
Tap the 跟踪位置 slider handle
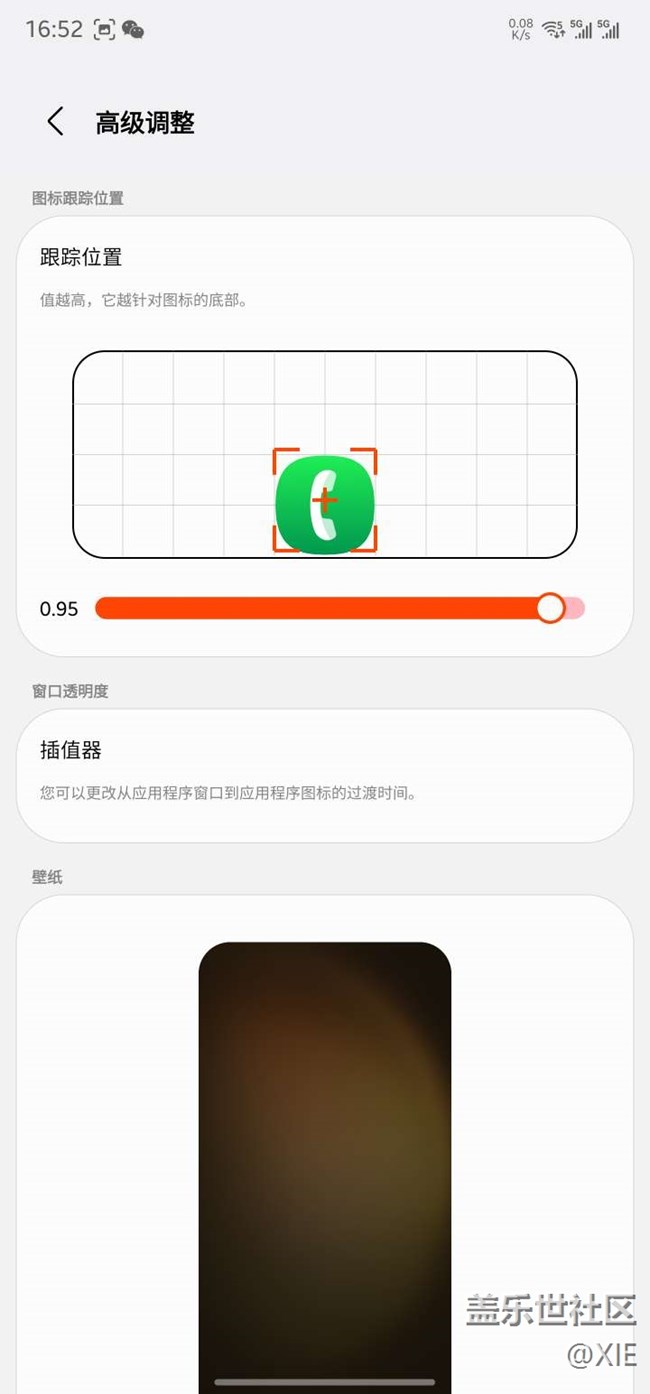[x=550, y=608]
